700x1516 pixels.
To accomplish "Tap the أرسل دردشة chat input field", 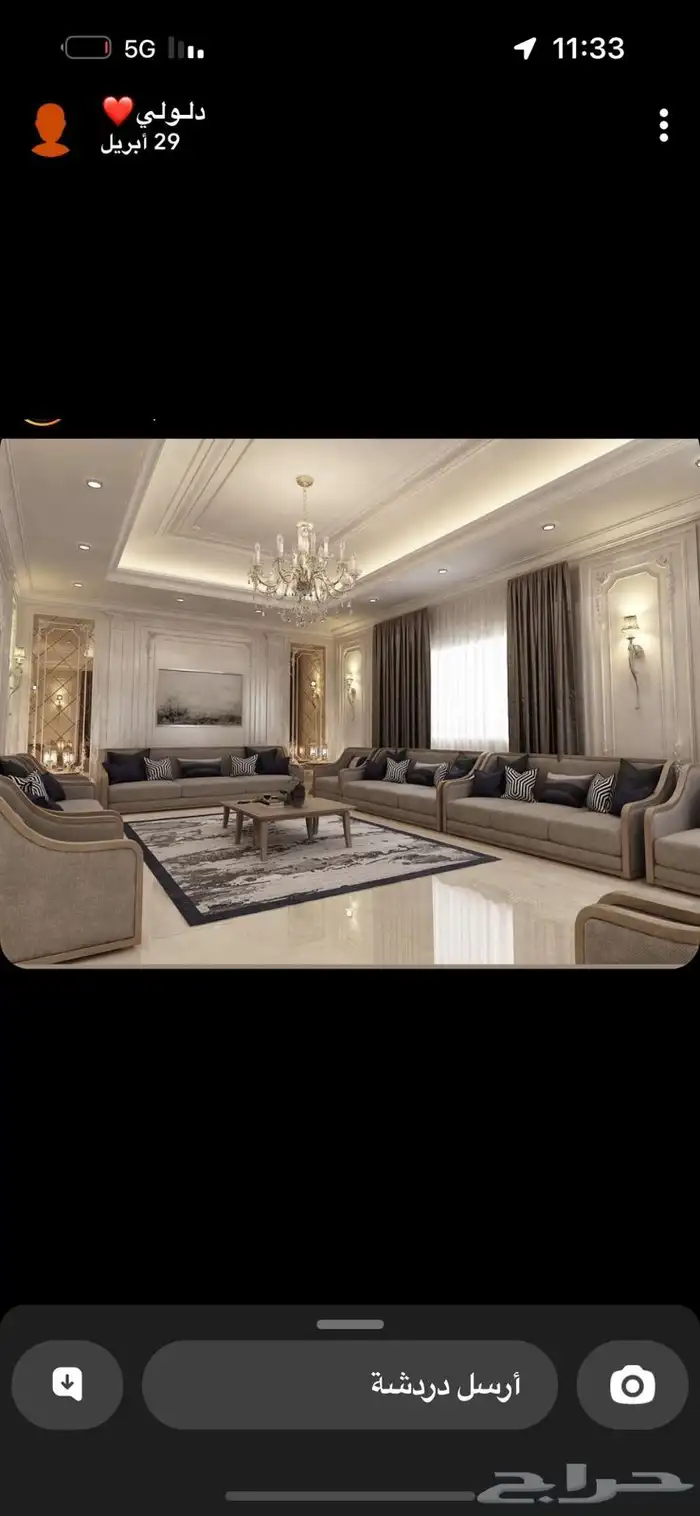I will pos(349,1385).
